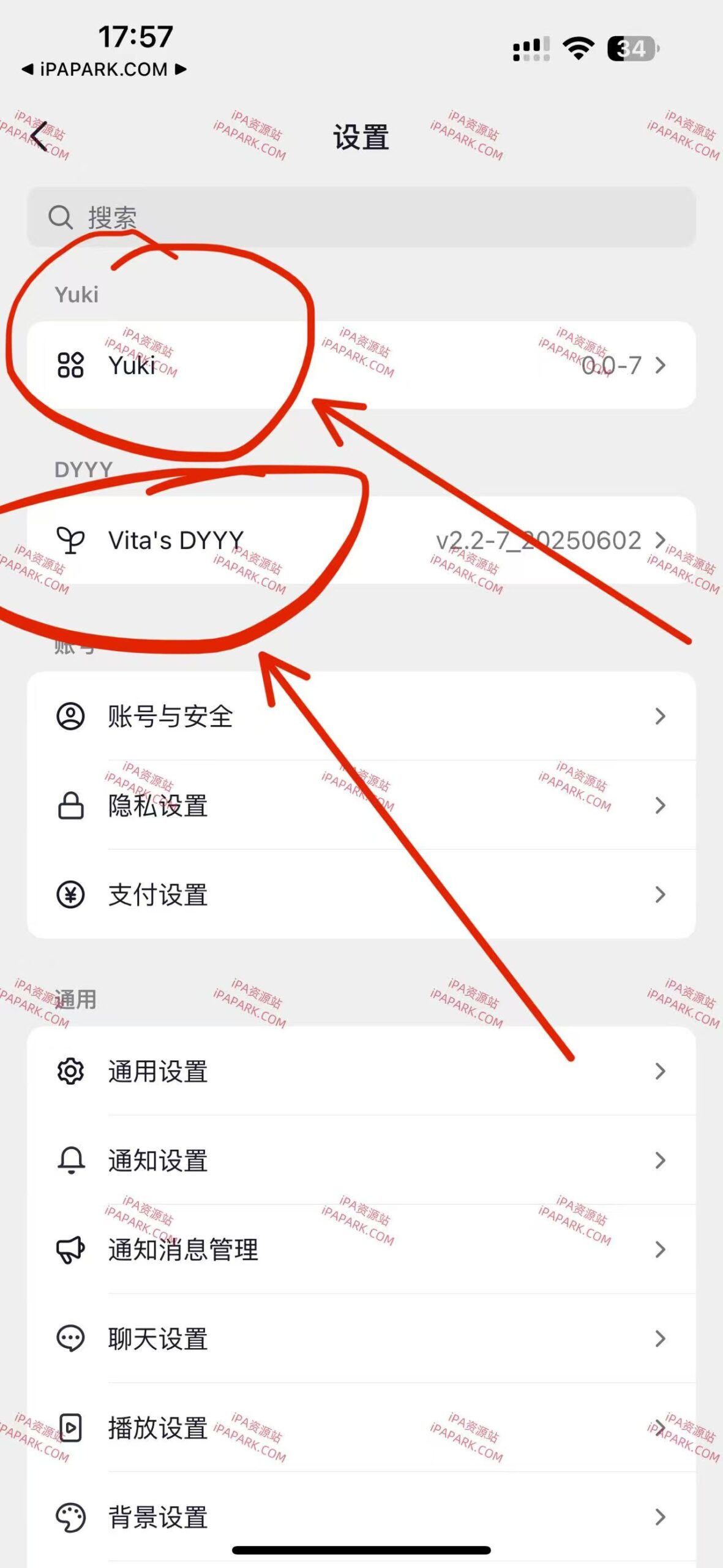The width and height of the screenshot is (723, 1568).
Task: Tap the palette icon beside 背景设置
Action: (x=72, y=1518)
